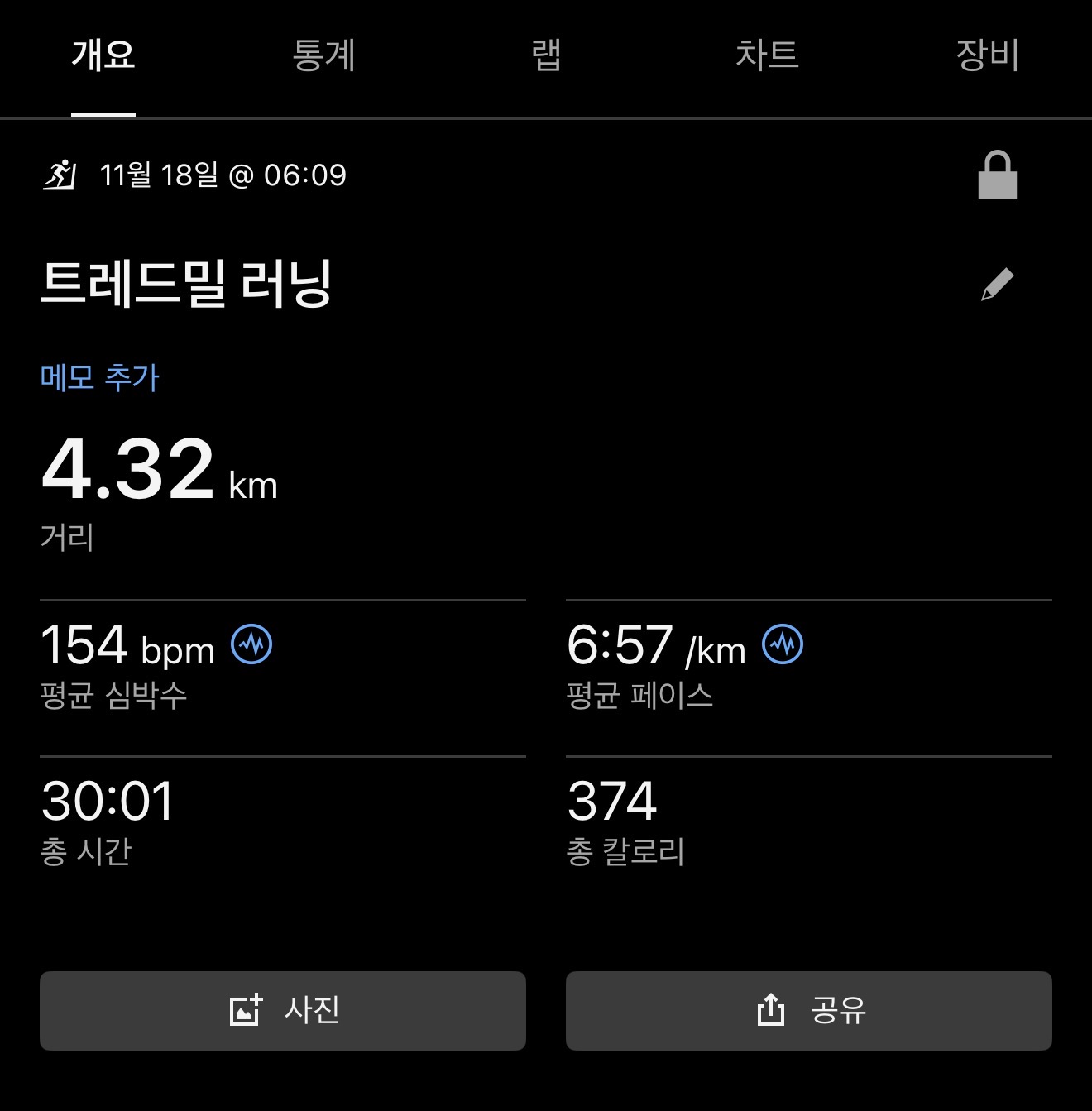
Task: Share the activity with the 공유 button
Action: [808, 1010]
